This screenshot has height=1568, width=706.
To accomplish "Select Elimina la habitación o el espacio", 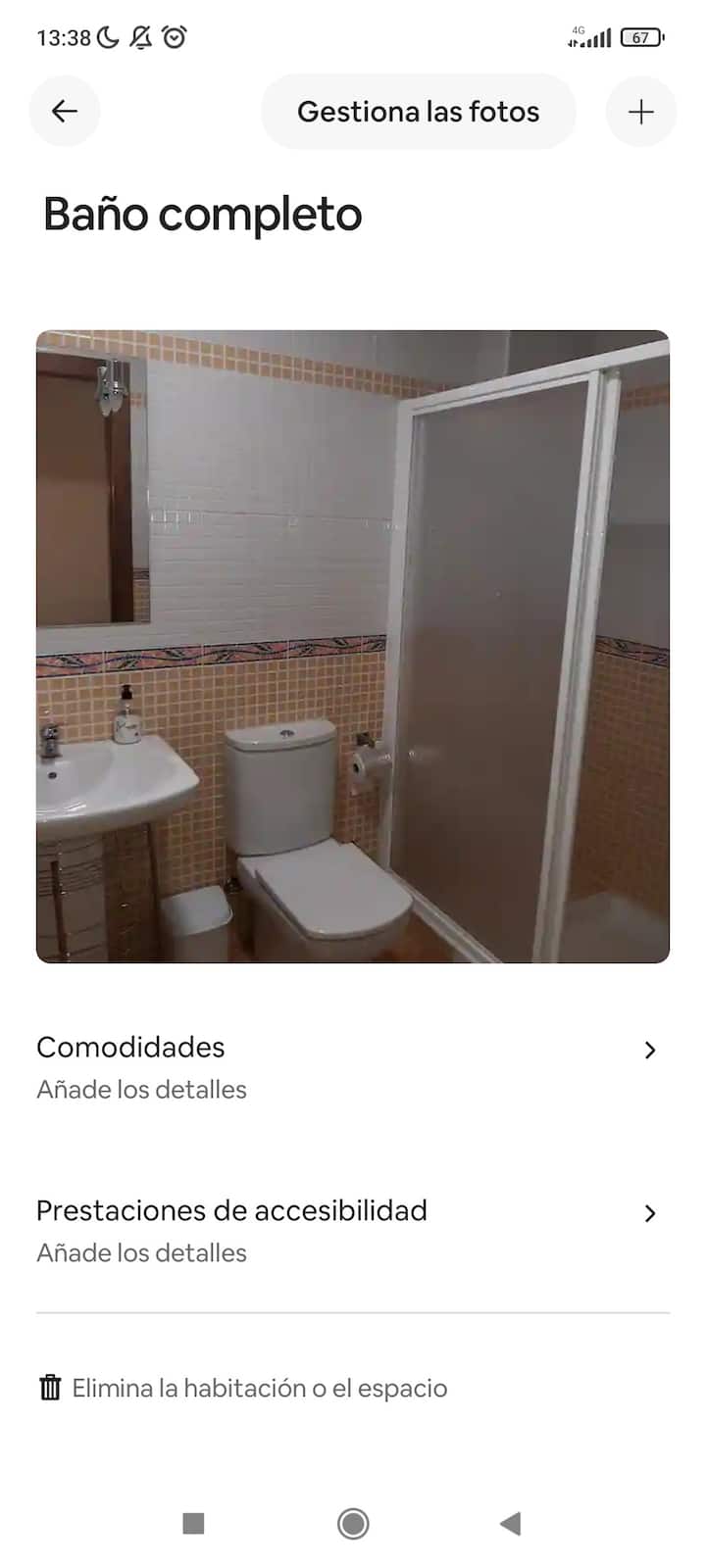I will tap(243, 1388).
